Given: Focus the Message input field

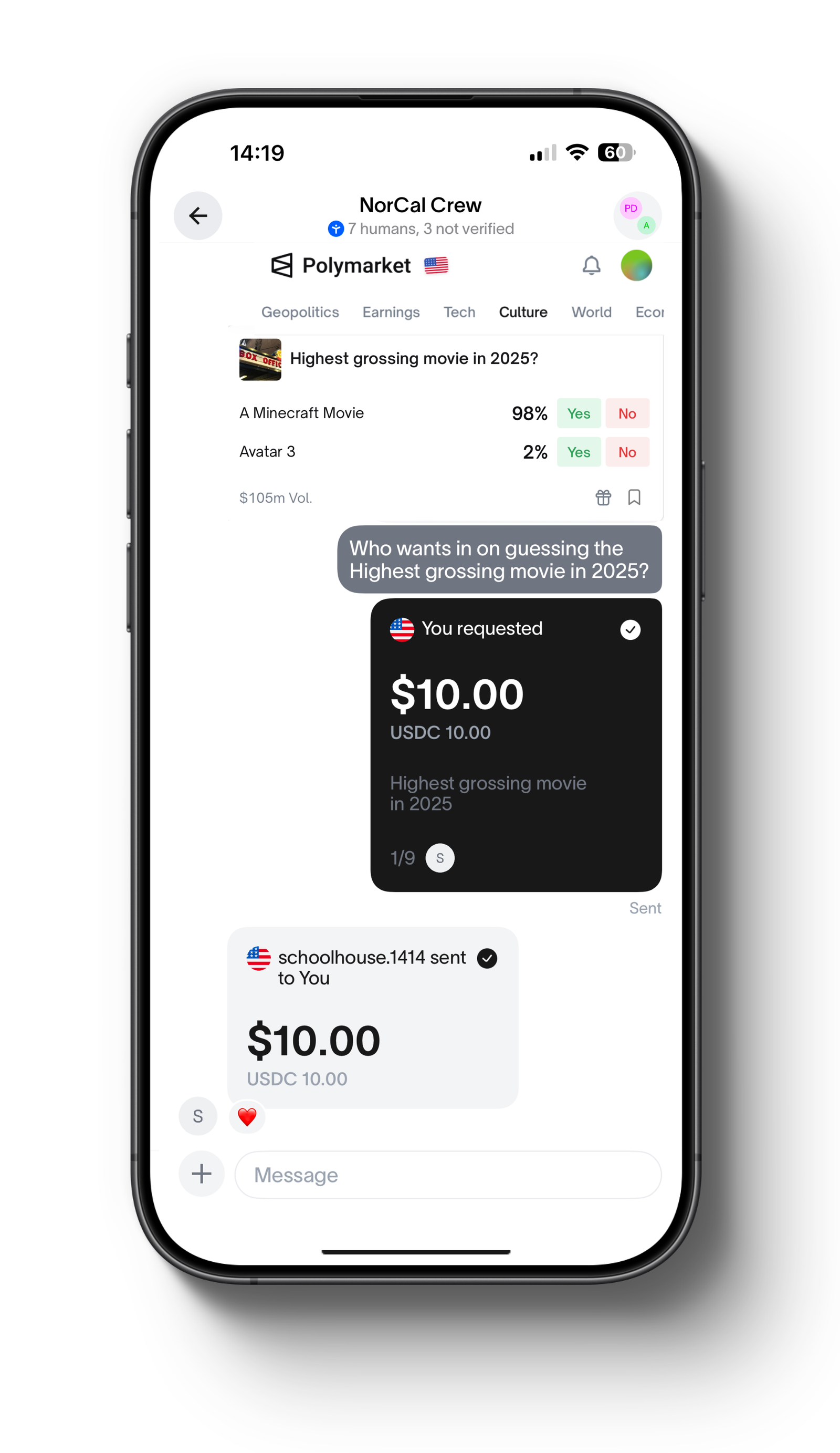Looking at the screenshot, I should 448,1175.
